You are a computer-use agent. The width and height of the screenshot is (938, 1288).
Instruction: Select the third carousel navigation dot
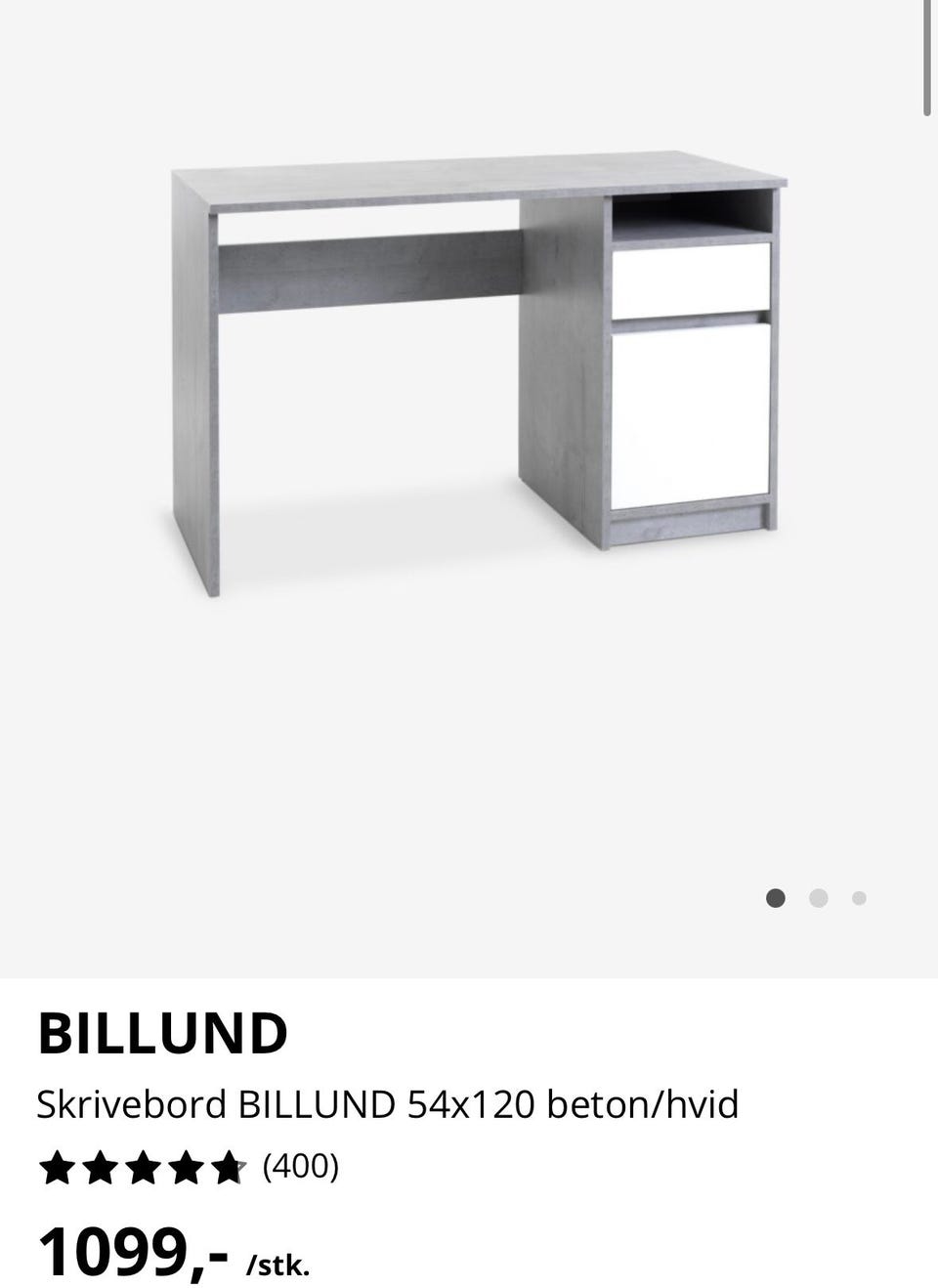[857, 896]
